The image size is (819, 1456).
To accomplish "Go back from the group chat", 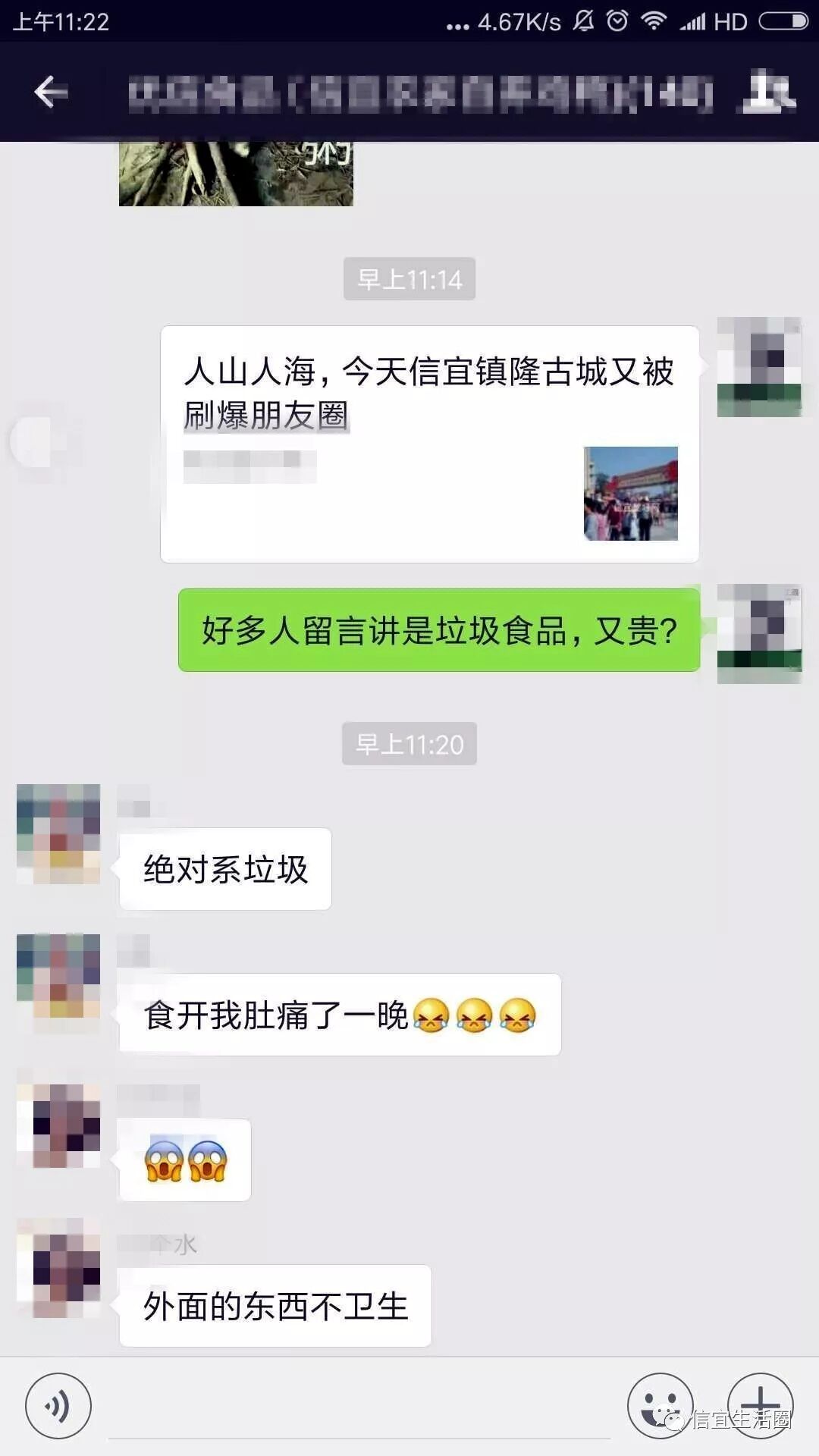I will tap(51, 92).
